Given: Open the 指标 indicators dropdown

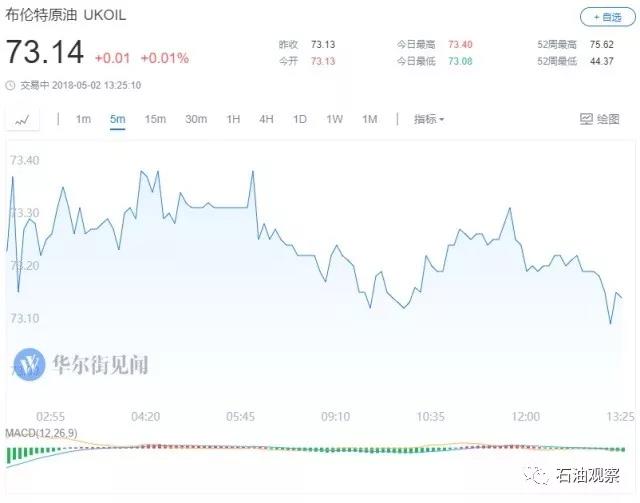Looking at the screenshot, I should pyautogui.click(x=429, y=120).
